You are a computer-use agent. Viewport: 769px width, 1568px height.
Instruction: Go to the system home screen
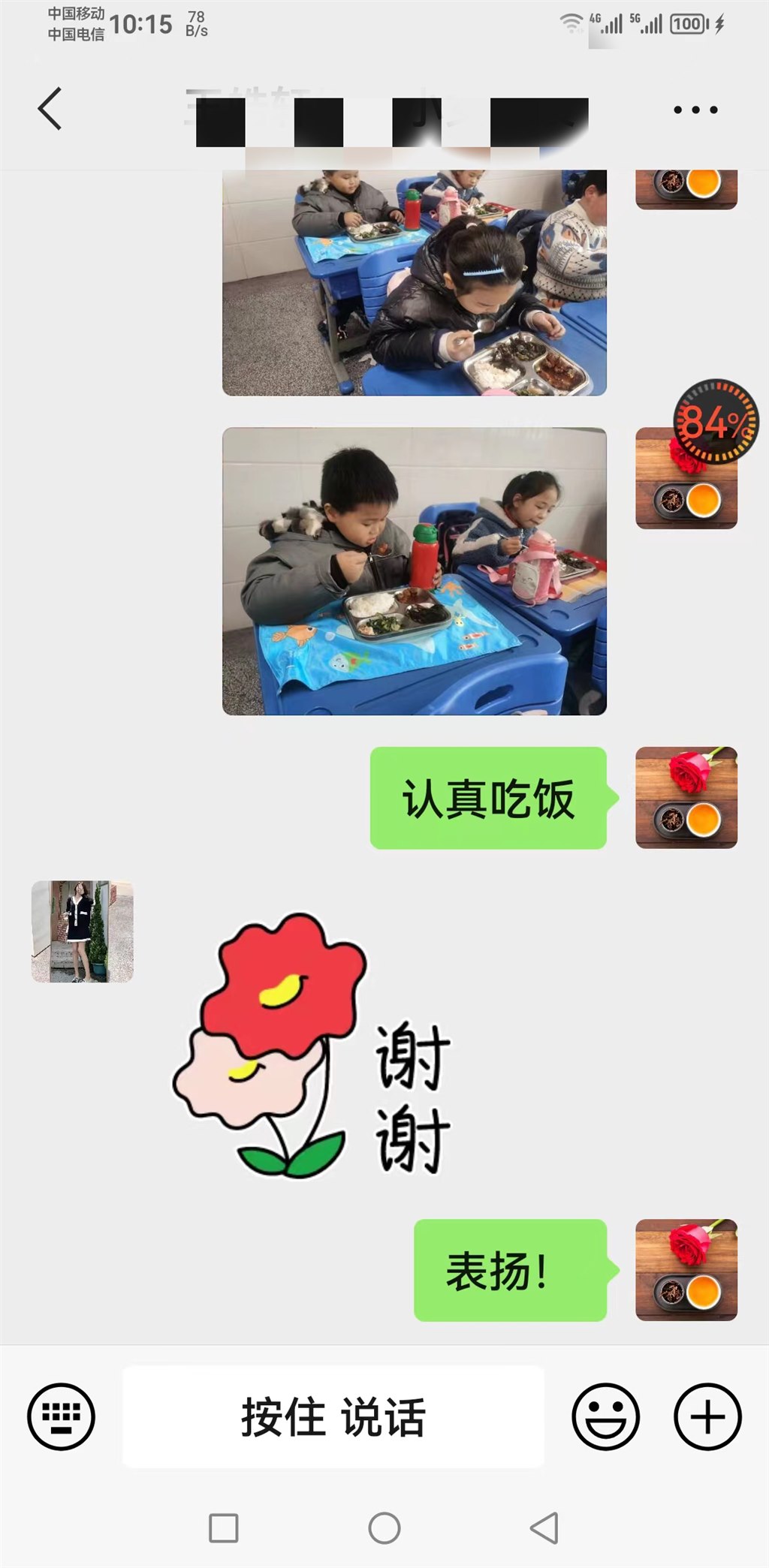[384, 1527]
